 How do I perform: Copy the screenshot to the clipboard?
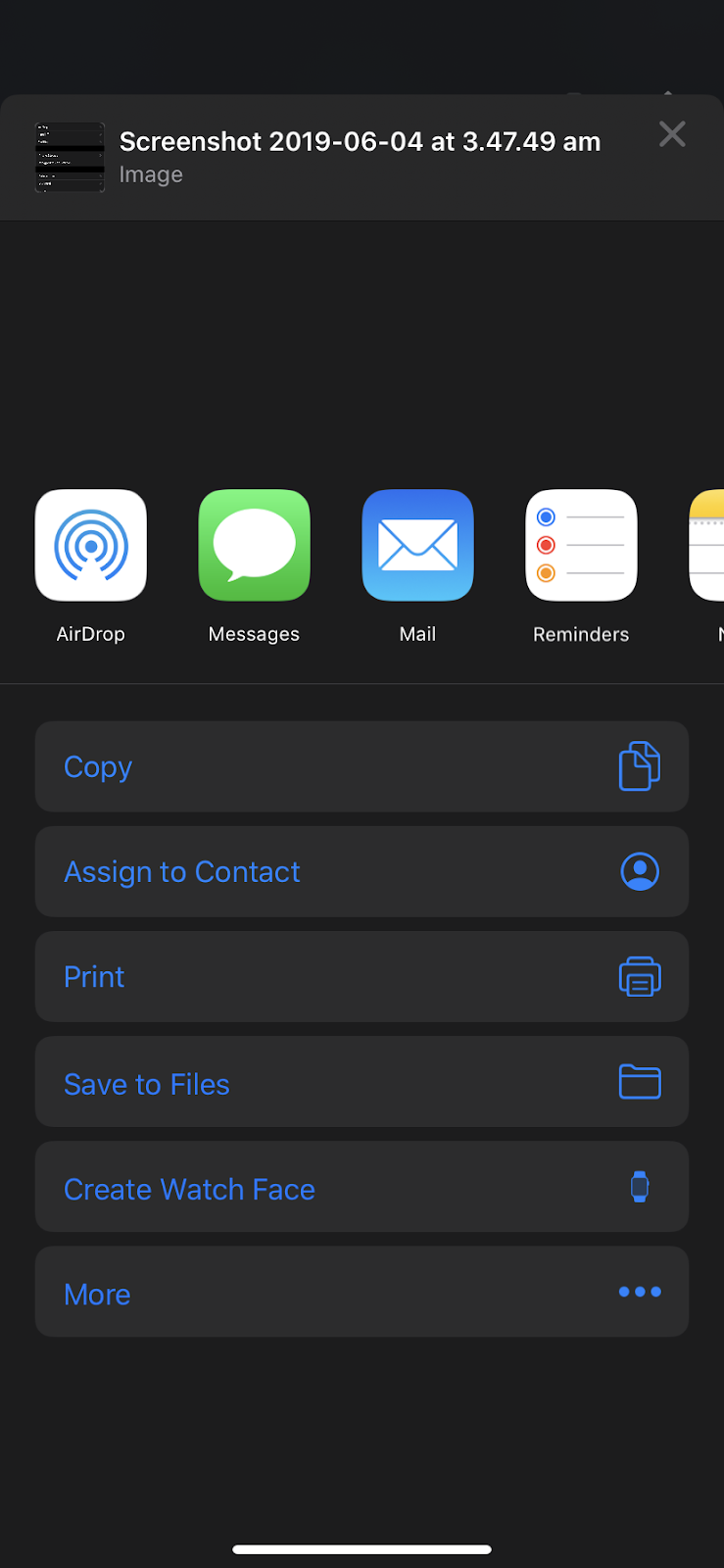[x=362, y=766]
